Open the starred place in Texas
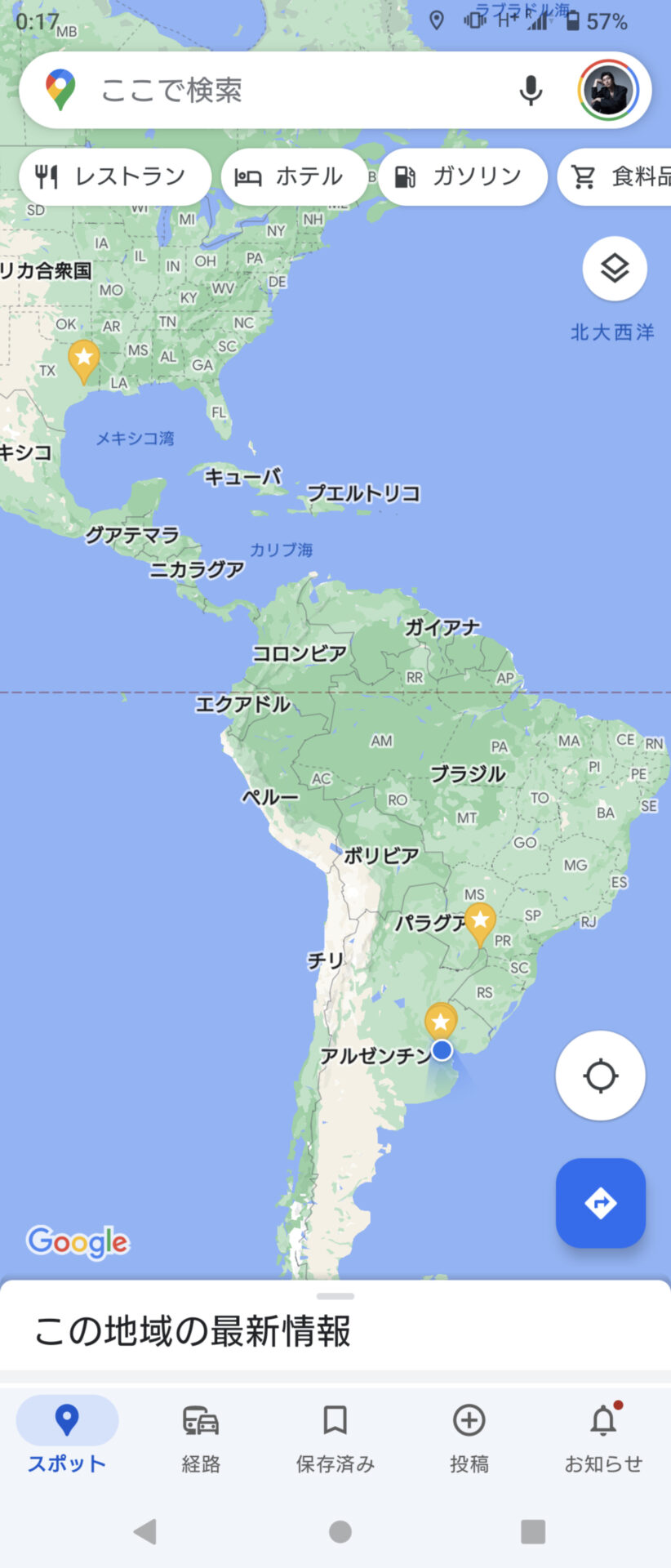This screenshot has width=671, height=1568. [x=83, y=359]
